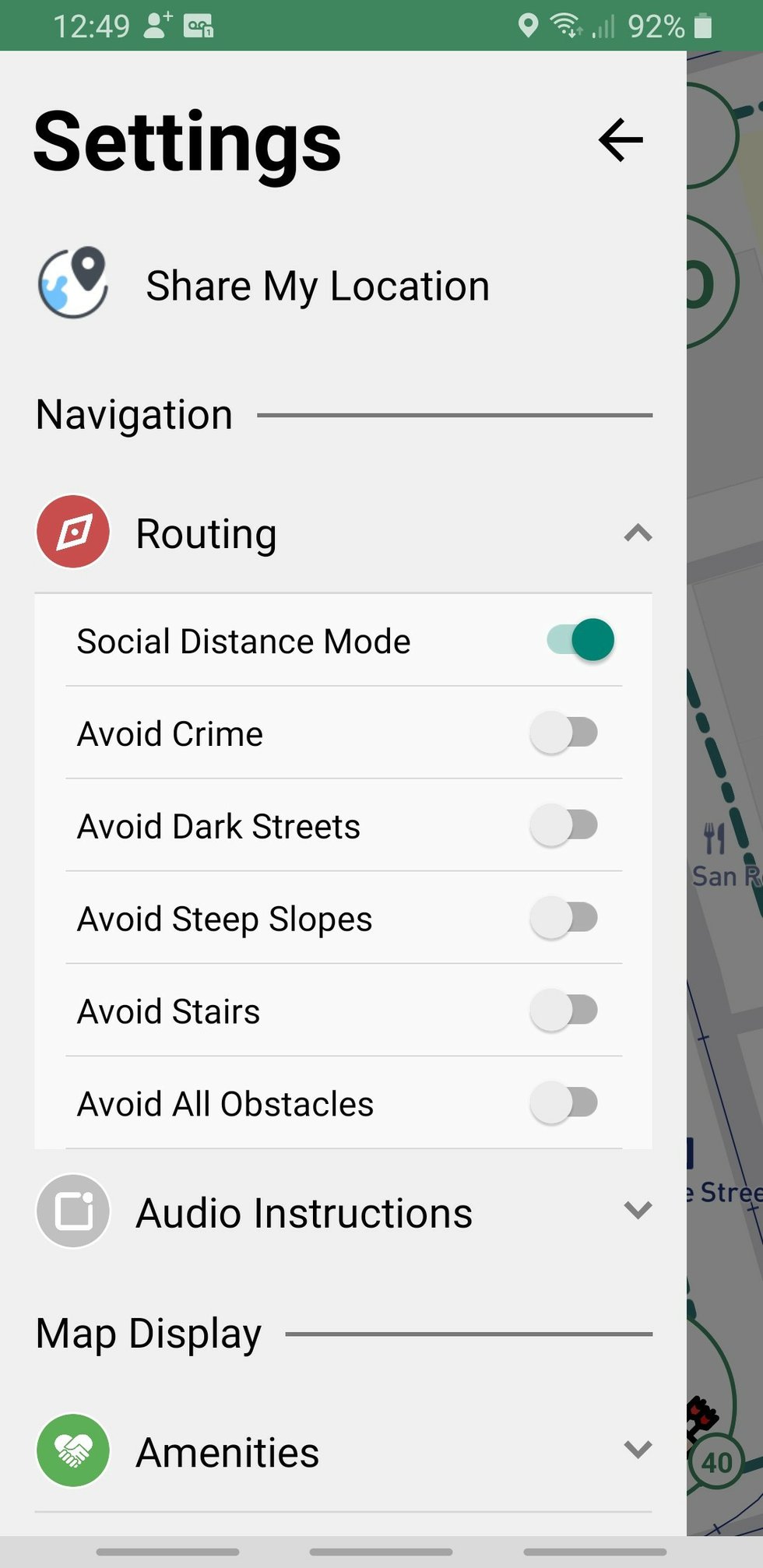Select the Routing compass icon
The width and height of the screenshot is (763, 1568).
[x=72, y=533]
